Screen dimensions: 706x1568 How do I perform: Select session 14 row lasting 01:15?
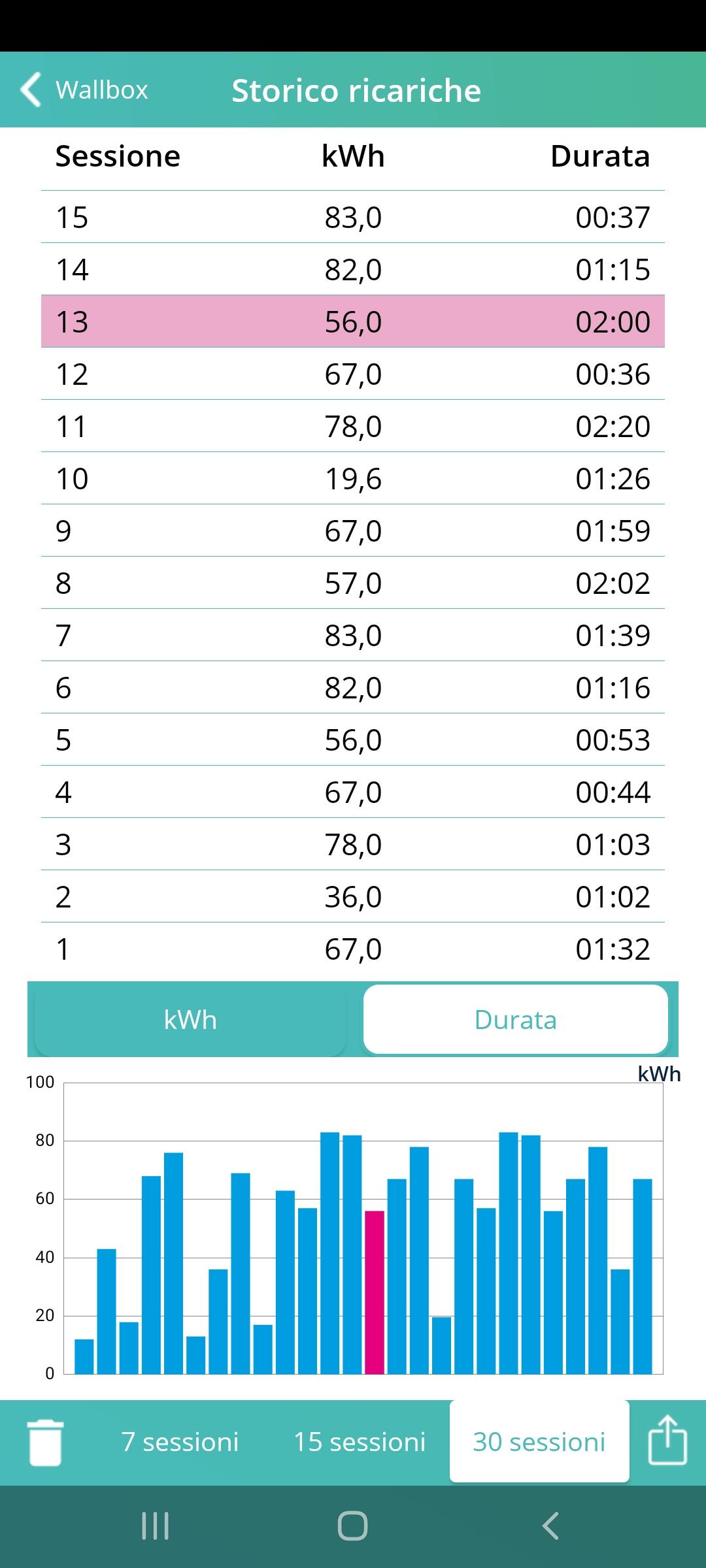[353, 269]
